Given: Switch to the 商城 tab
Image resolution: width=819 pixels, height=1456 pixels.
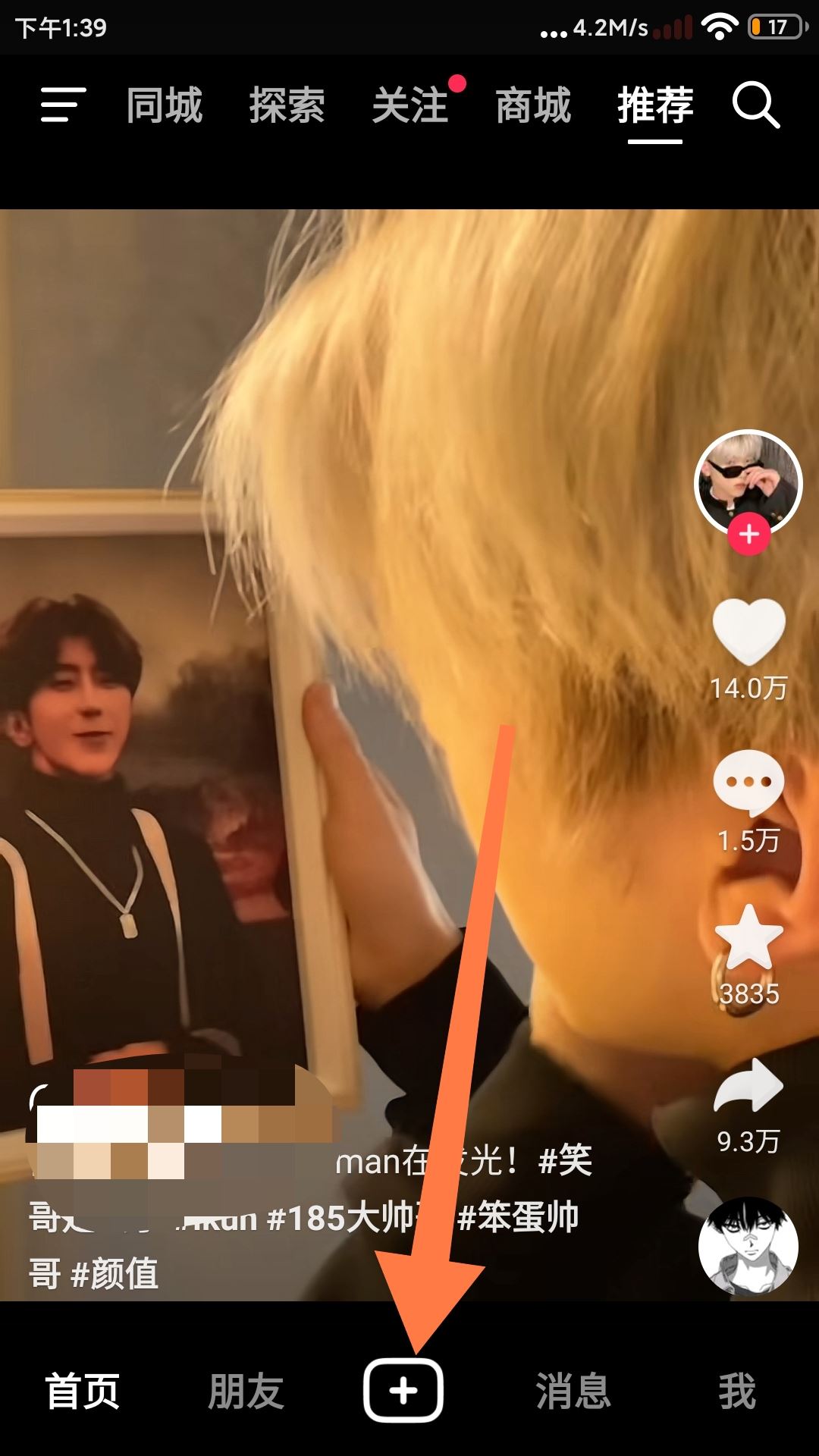Looking at the screenshot, I should point(533,105).
